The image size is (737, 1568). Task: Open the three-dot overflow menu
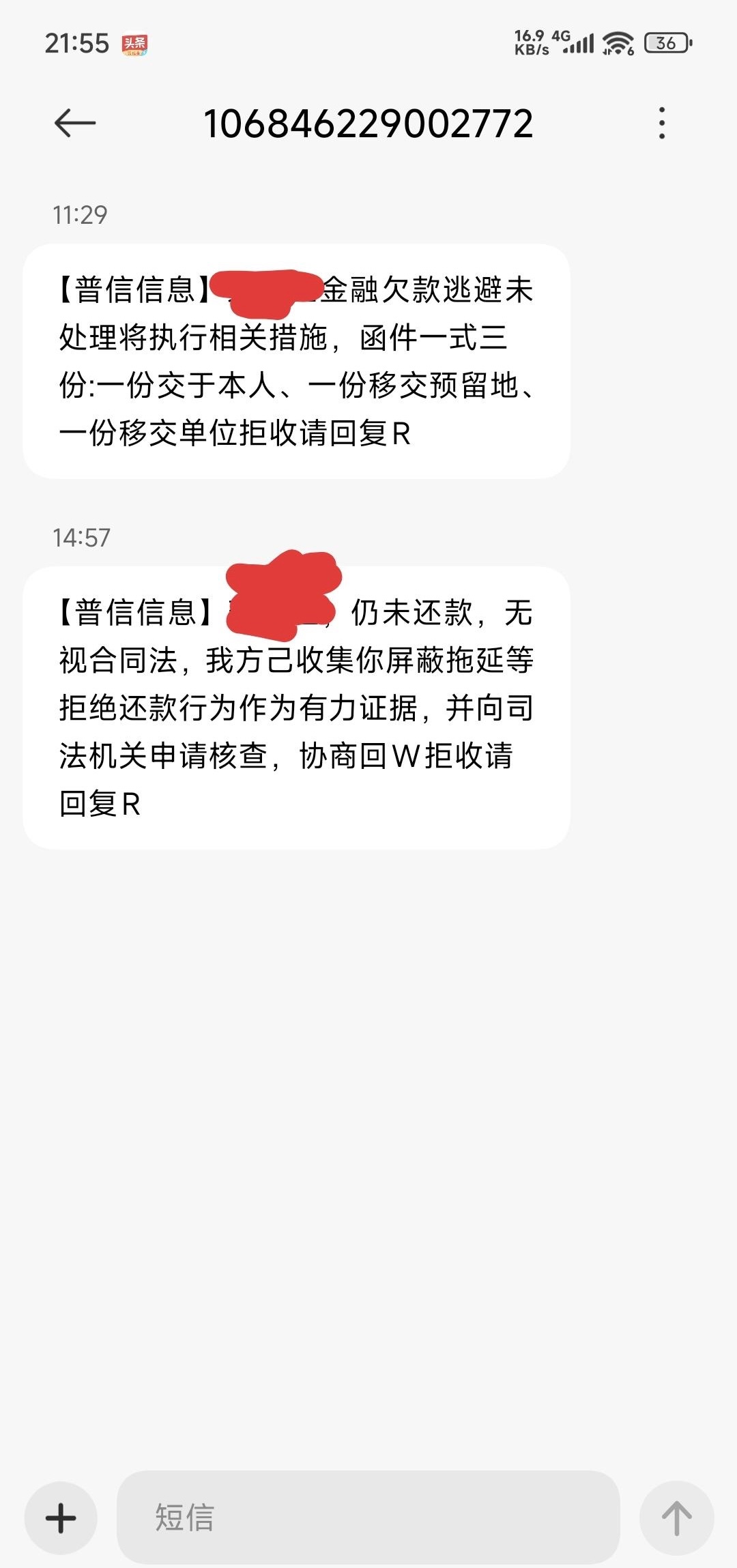click(661, 124)
